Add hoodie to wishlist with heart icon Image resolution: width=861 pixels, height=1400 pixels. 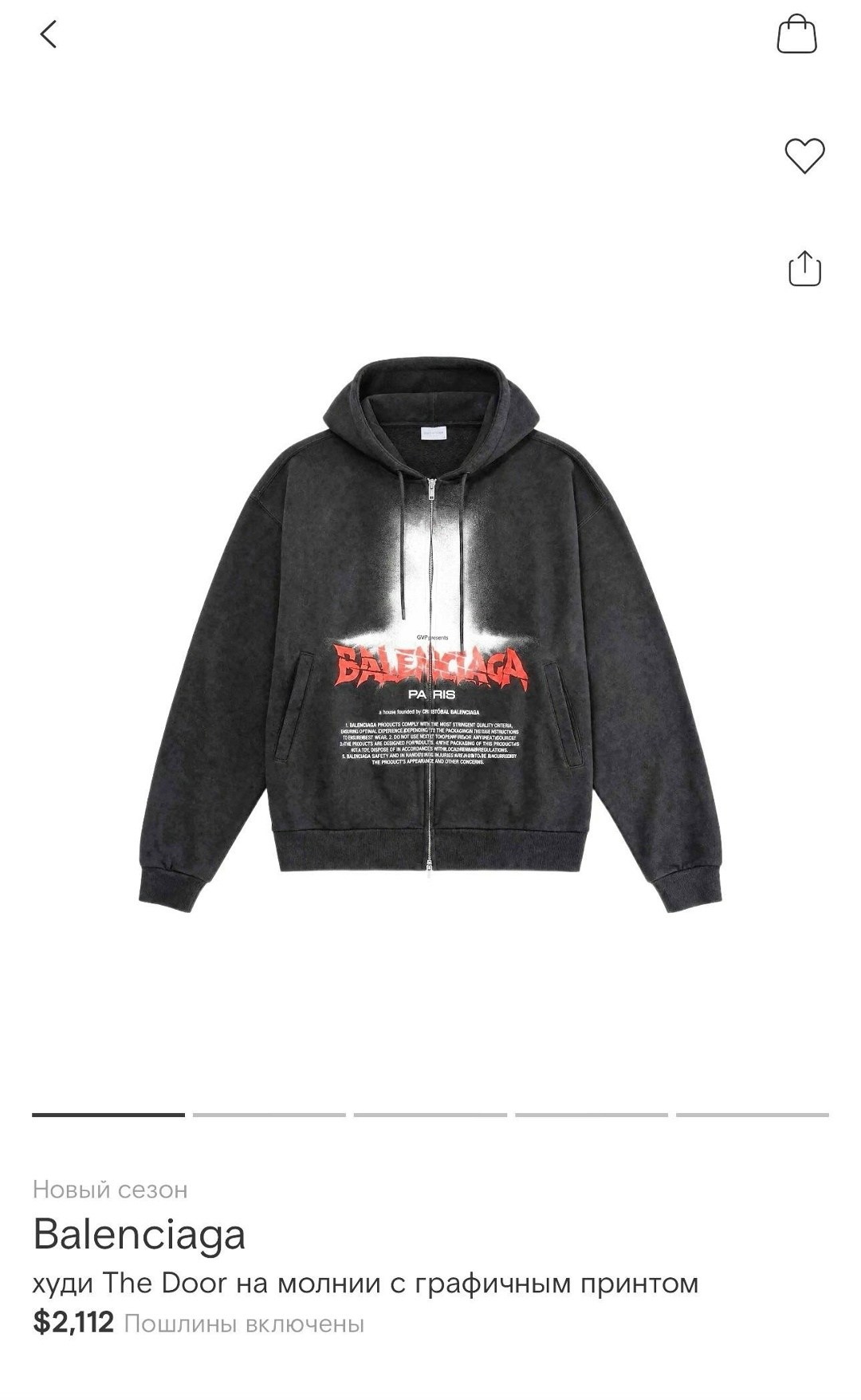(804, 155)
